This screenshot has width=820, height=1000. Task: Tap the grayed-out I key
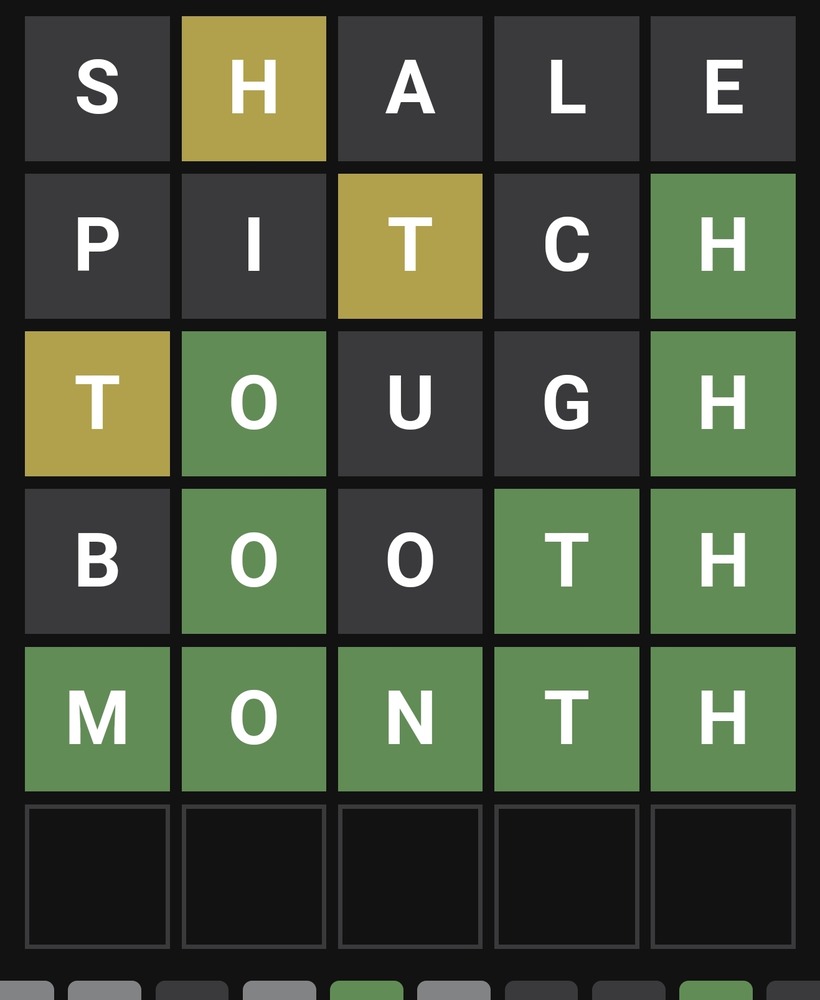(x=628, y=991)
